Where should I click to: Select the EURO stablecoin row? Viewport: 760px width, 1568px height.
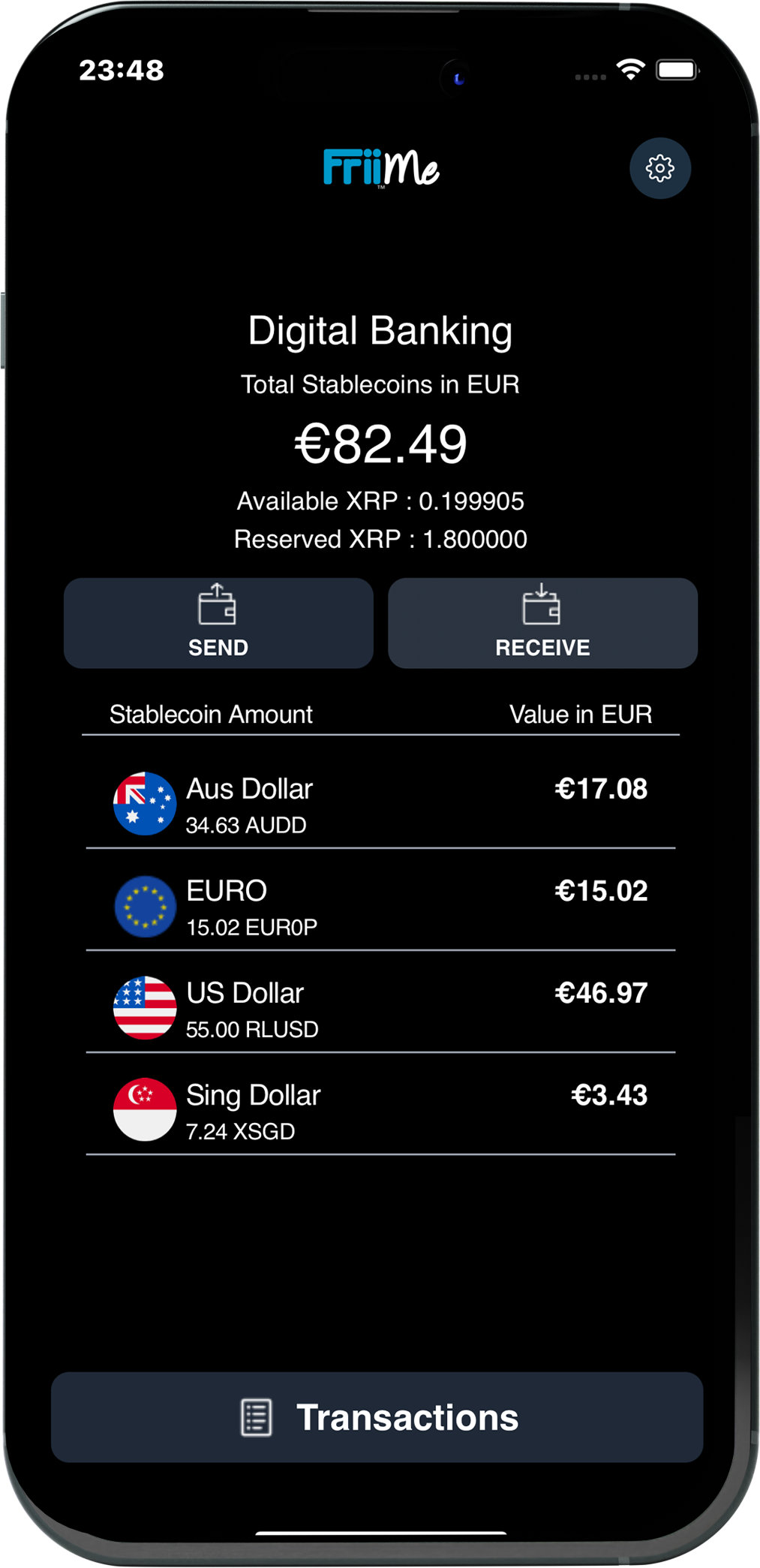tap(380, 907)
